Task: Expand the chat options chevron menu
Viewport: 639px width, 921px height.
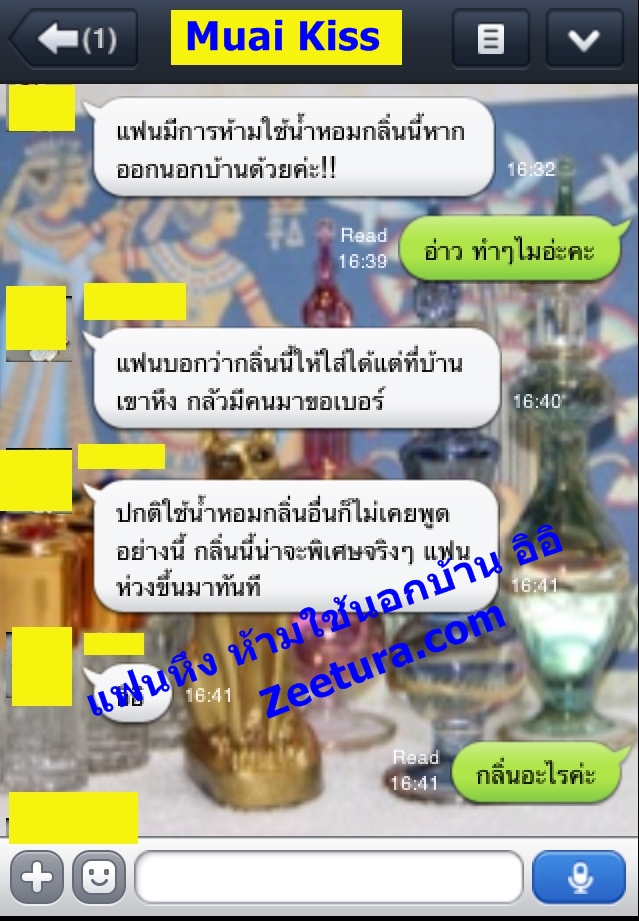Action: [x=584, y=40]
